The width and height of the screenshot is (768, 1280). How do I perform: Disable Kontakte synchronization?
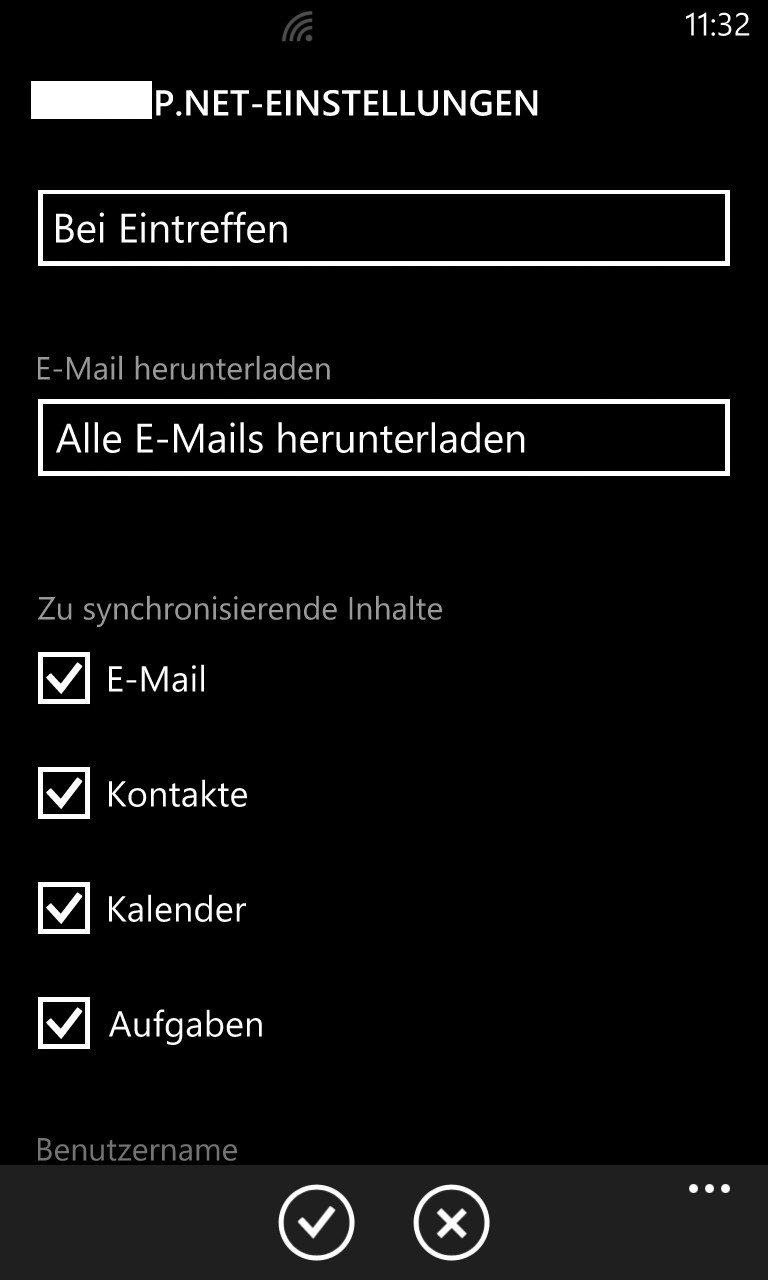click(64, 794)
